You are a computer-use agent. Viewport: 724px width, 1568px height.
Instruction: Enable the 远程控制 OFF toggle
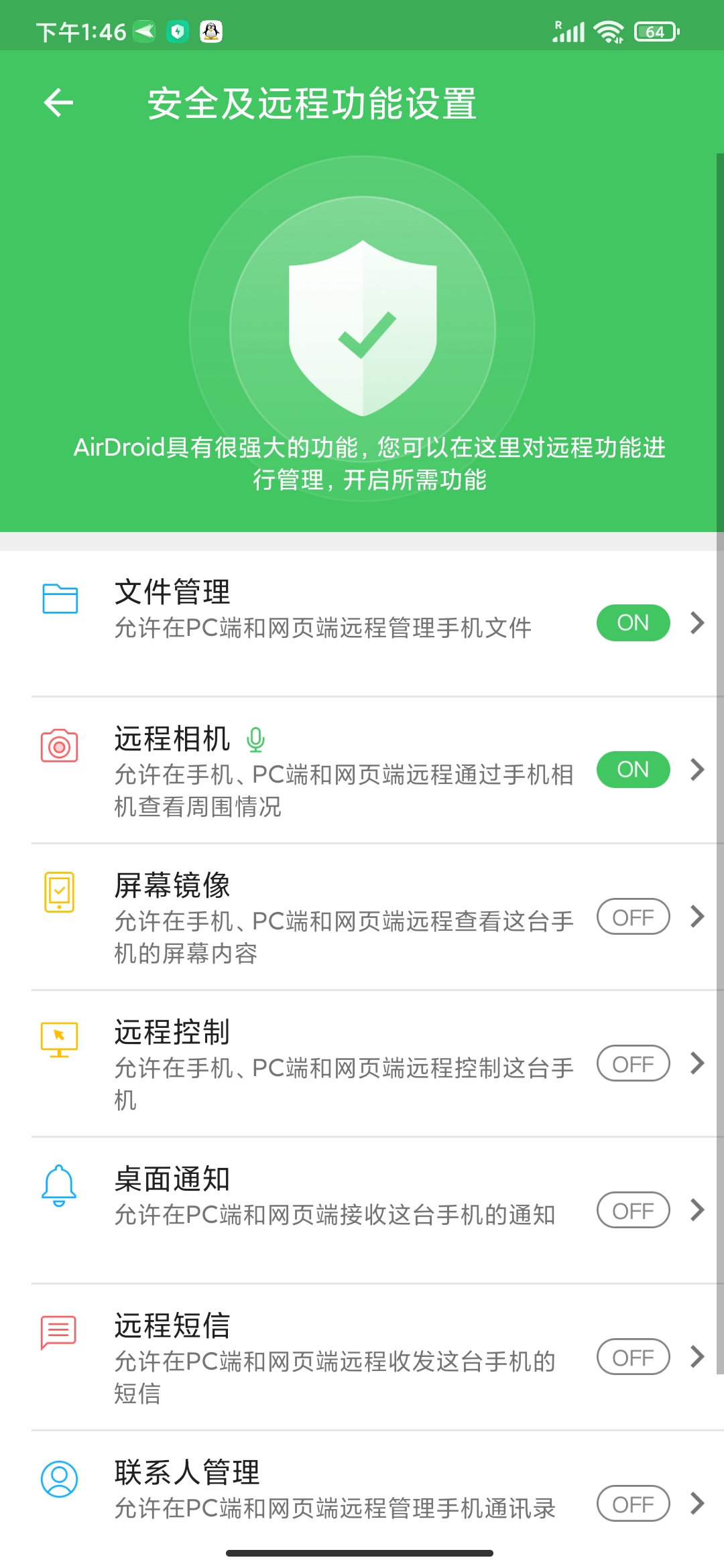[x=633, y=1063]
